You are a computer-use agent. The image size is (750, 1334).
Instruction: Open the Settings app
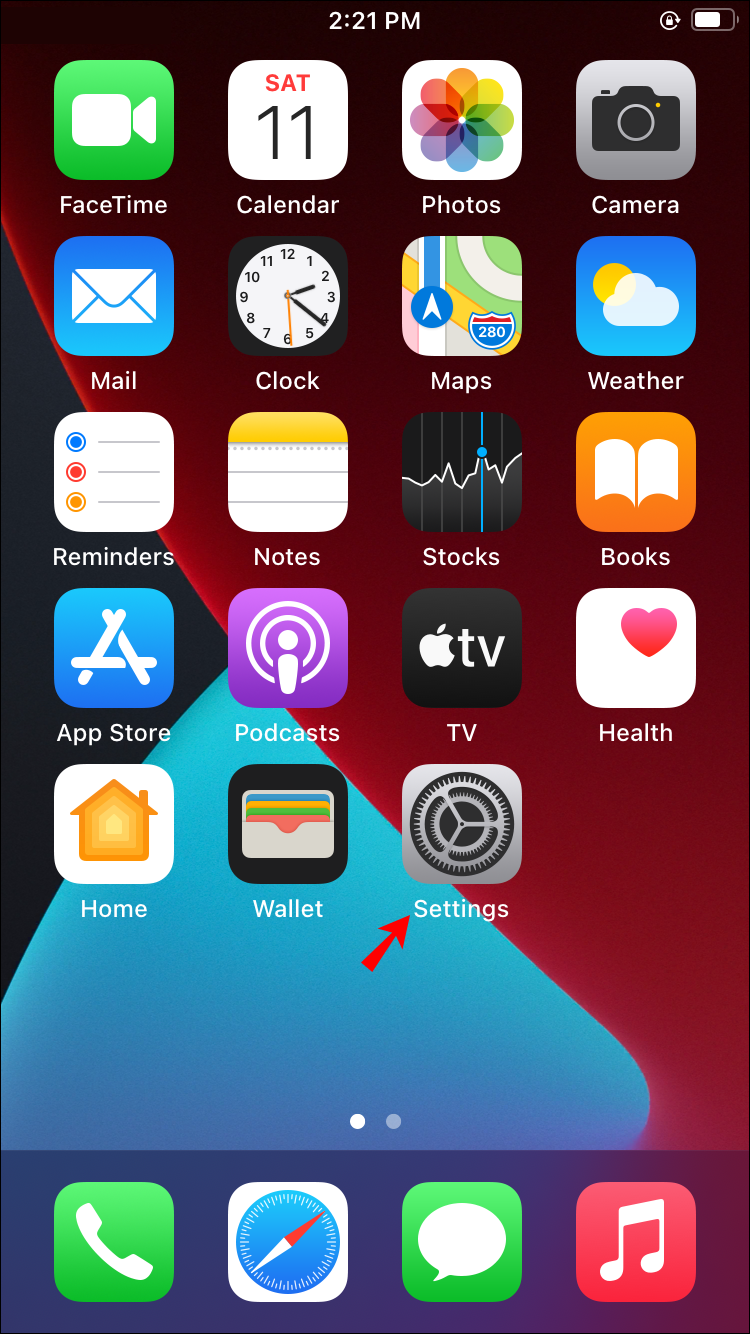pyautogui.click(x=461, y=824)
